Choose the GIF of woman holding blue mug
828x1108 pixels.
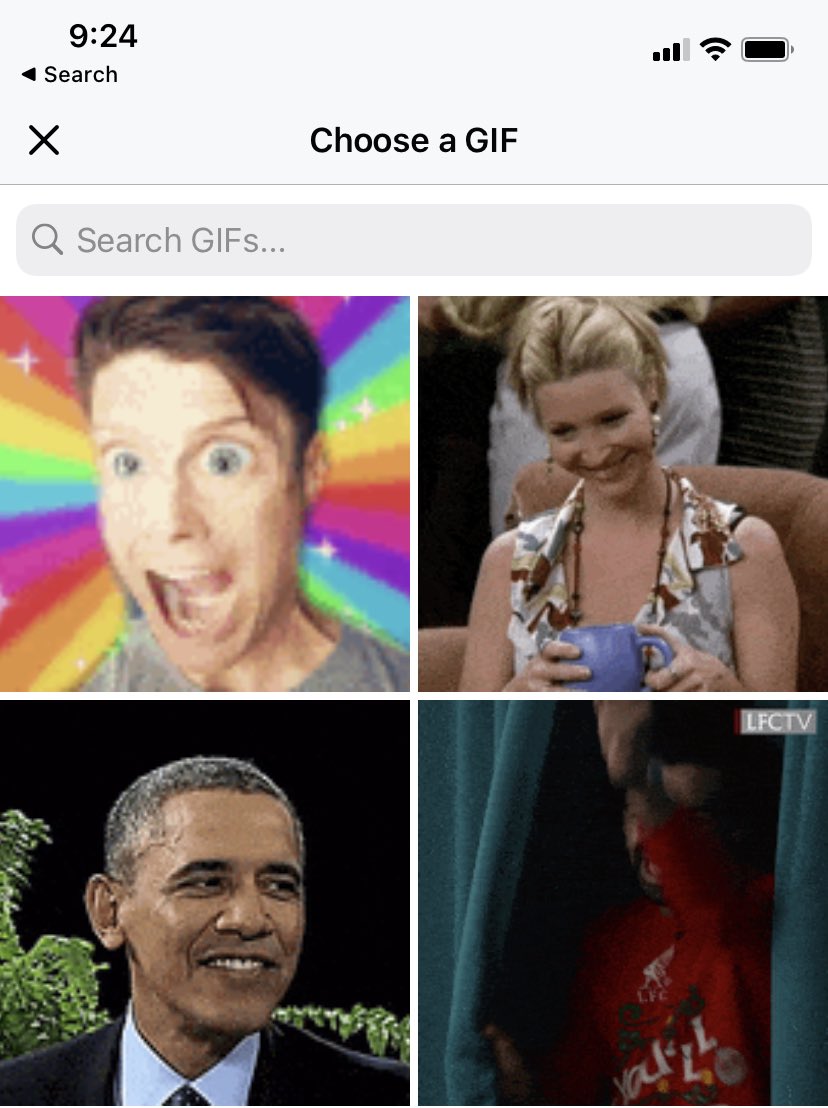(622, 494)
